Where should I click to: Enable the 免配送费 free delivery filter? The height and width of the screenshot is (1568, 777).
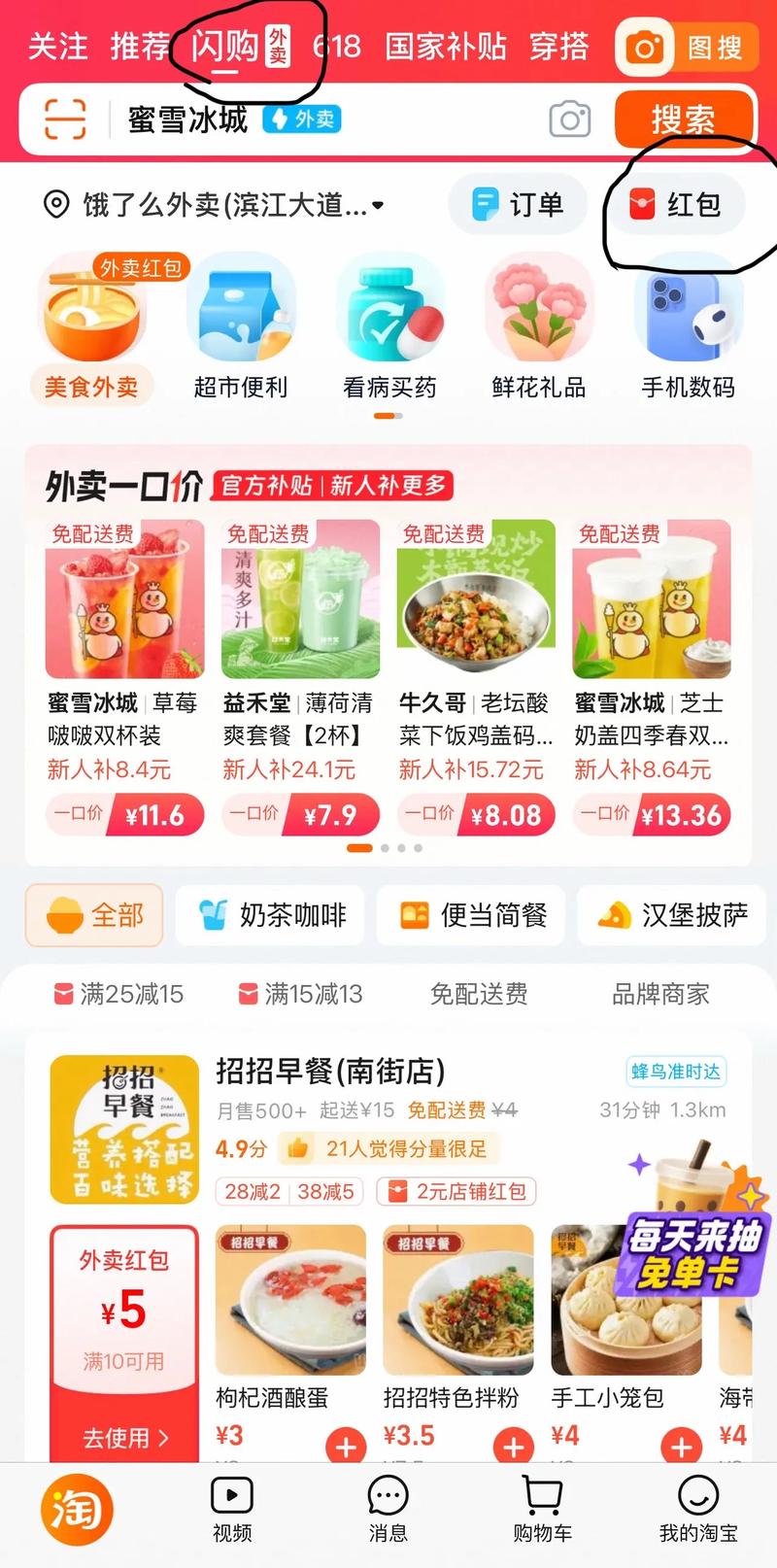[480, 994]
